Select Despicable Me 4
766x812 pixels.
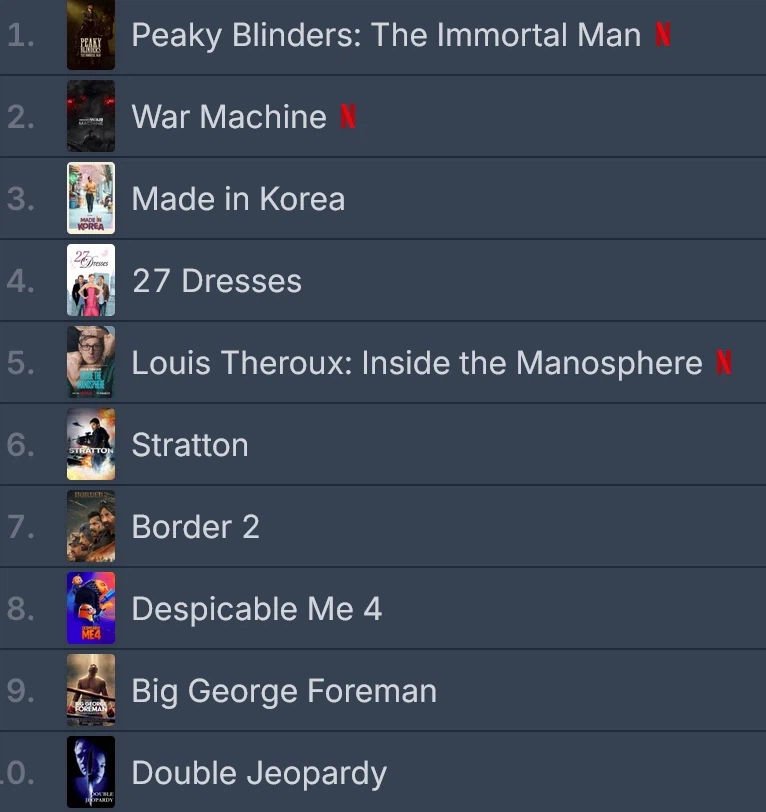(256, 609)
